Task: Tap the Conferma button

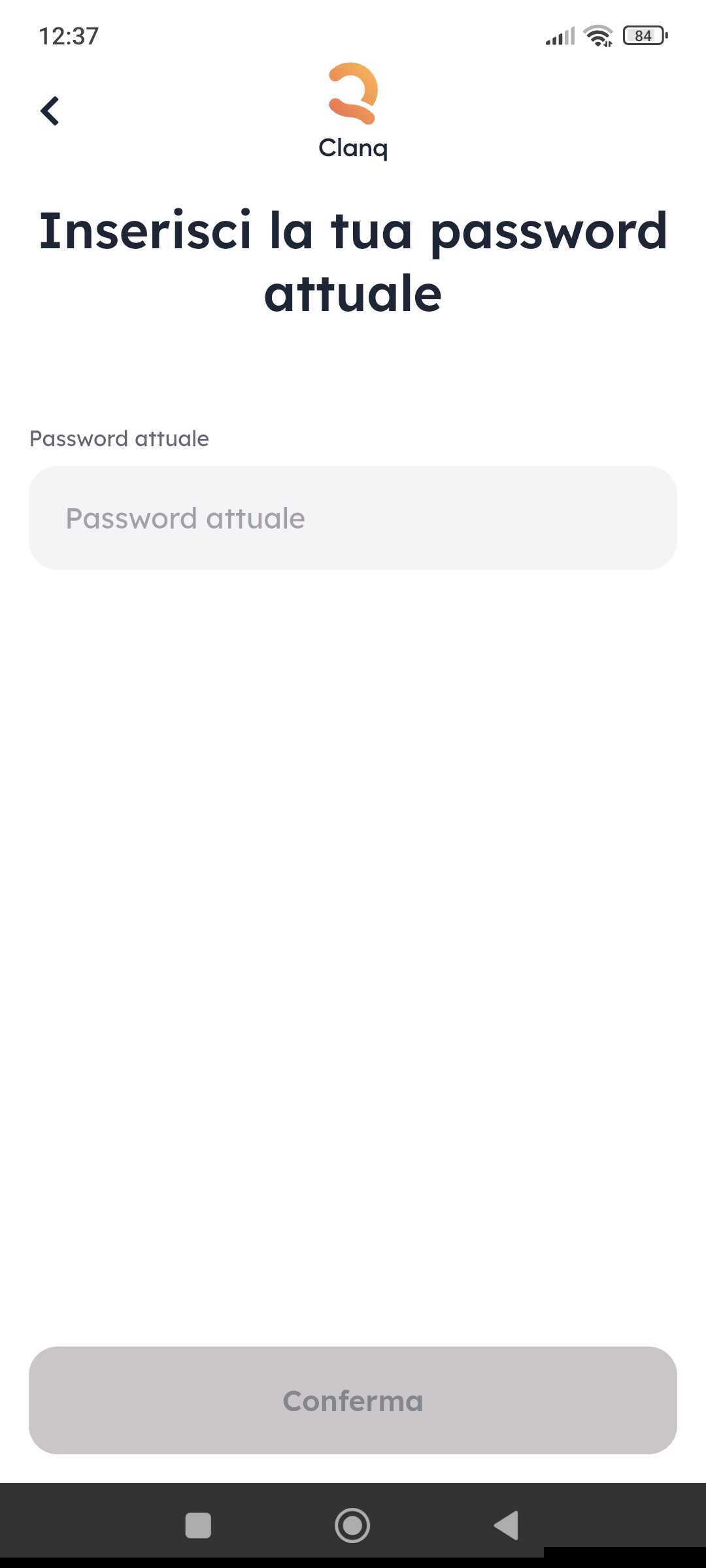Action: point(353,1400)
